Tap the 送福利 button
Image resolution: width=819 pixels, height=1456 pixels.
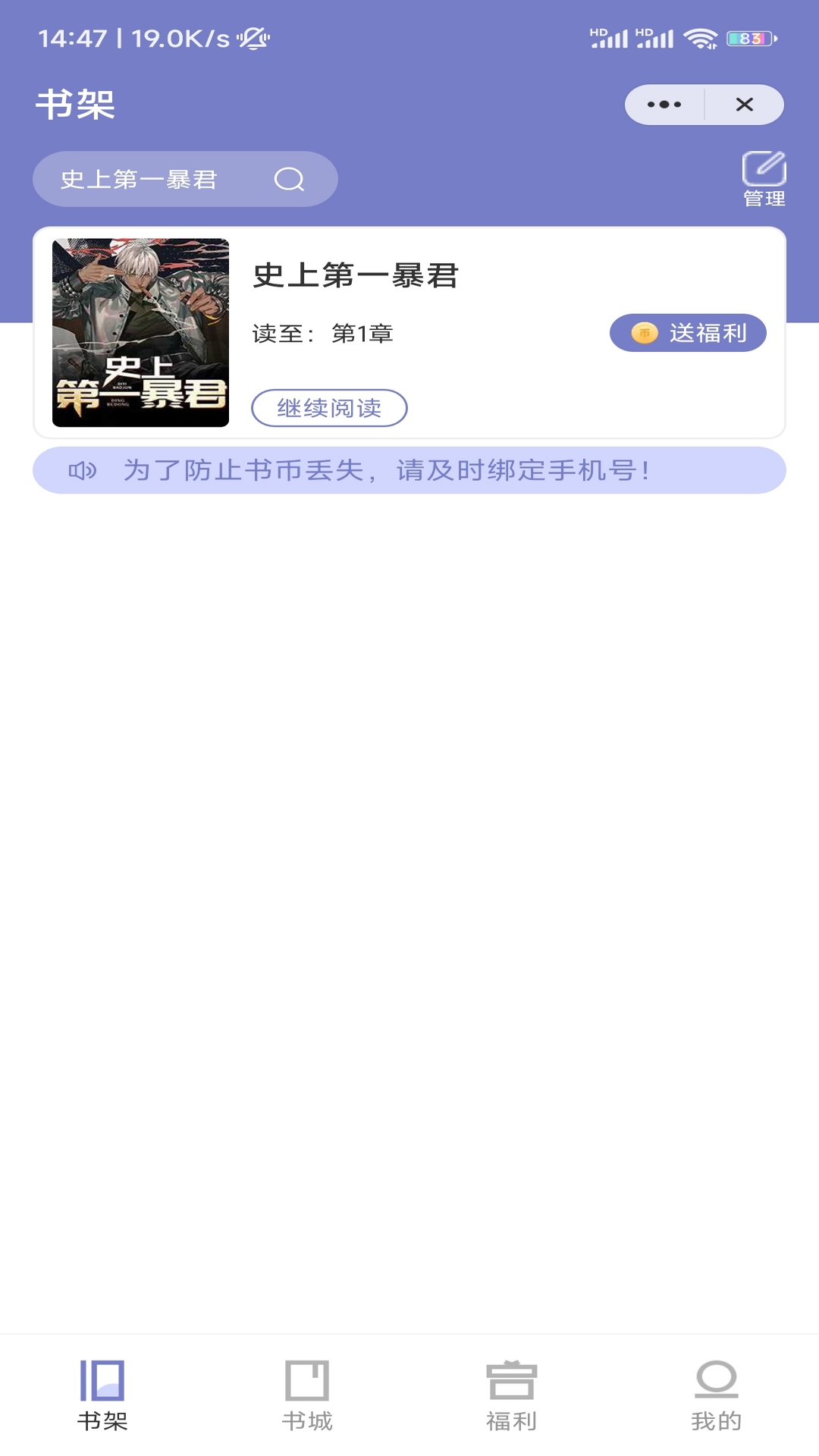(x=688, y=332)
